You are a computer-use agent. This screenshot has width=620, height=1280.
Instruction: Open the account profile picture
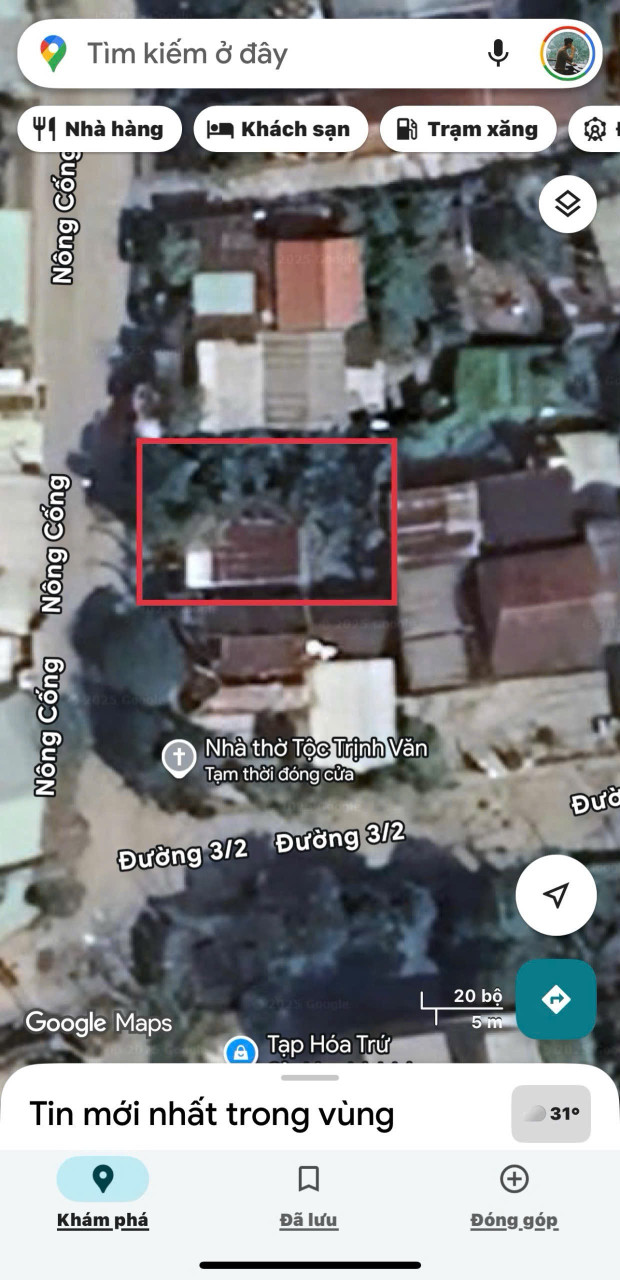tap(568, 53)
